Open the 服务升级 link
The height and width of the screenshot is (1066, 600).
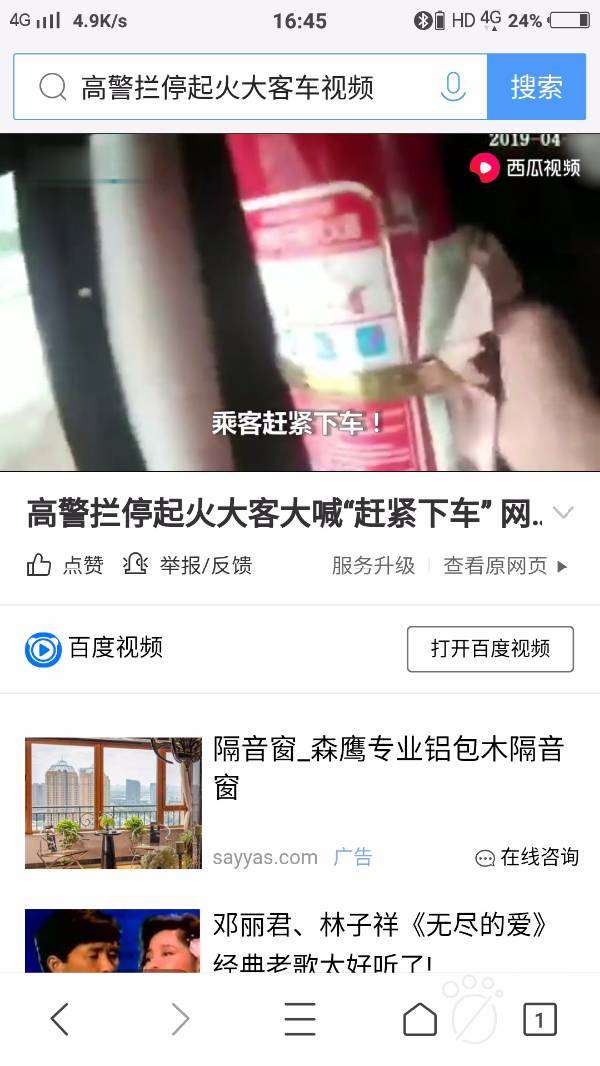[x=373, y=566]
